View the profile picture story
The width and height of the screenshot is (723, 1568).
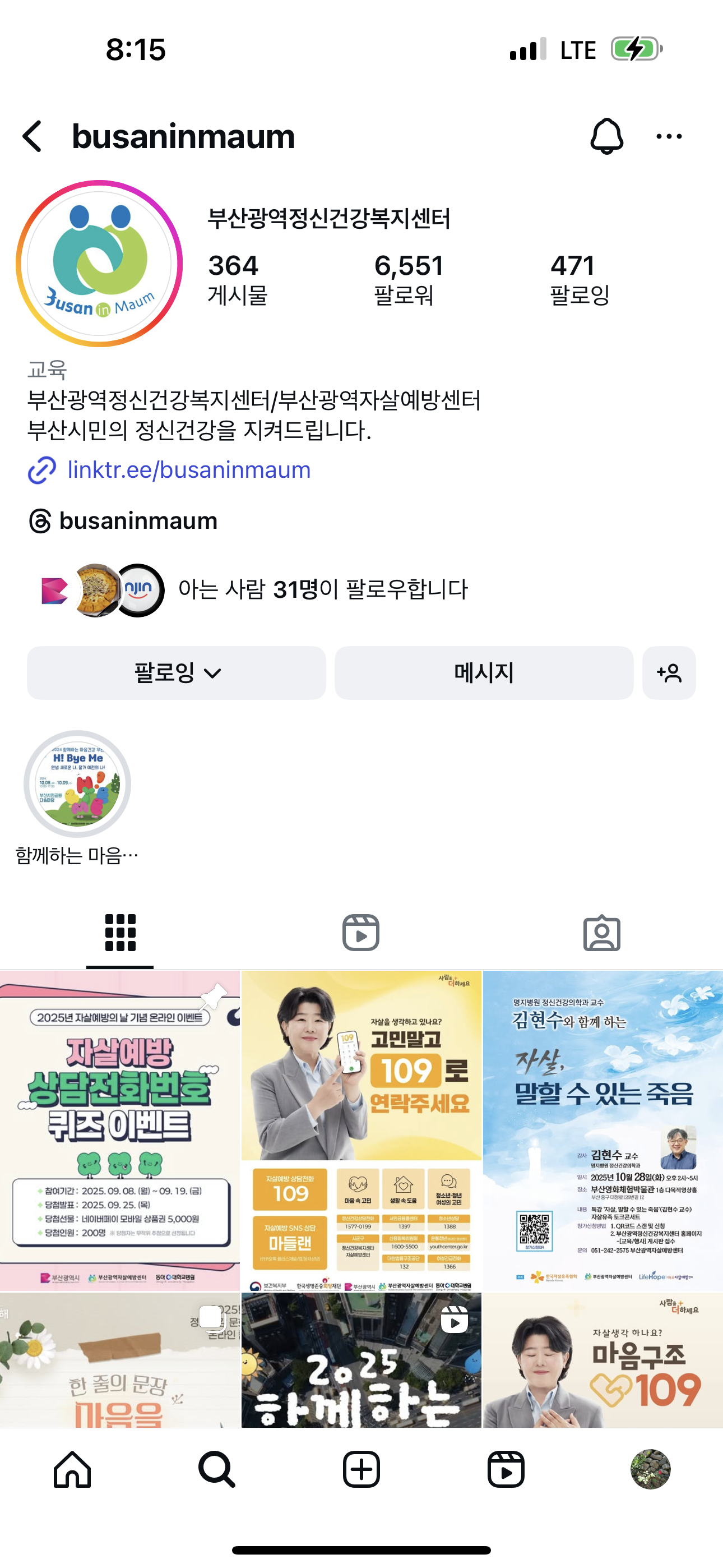pos(99,264)
